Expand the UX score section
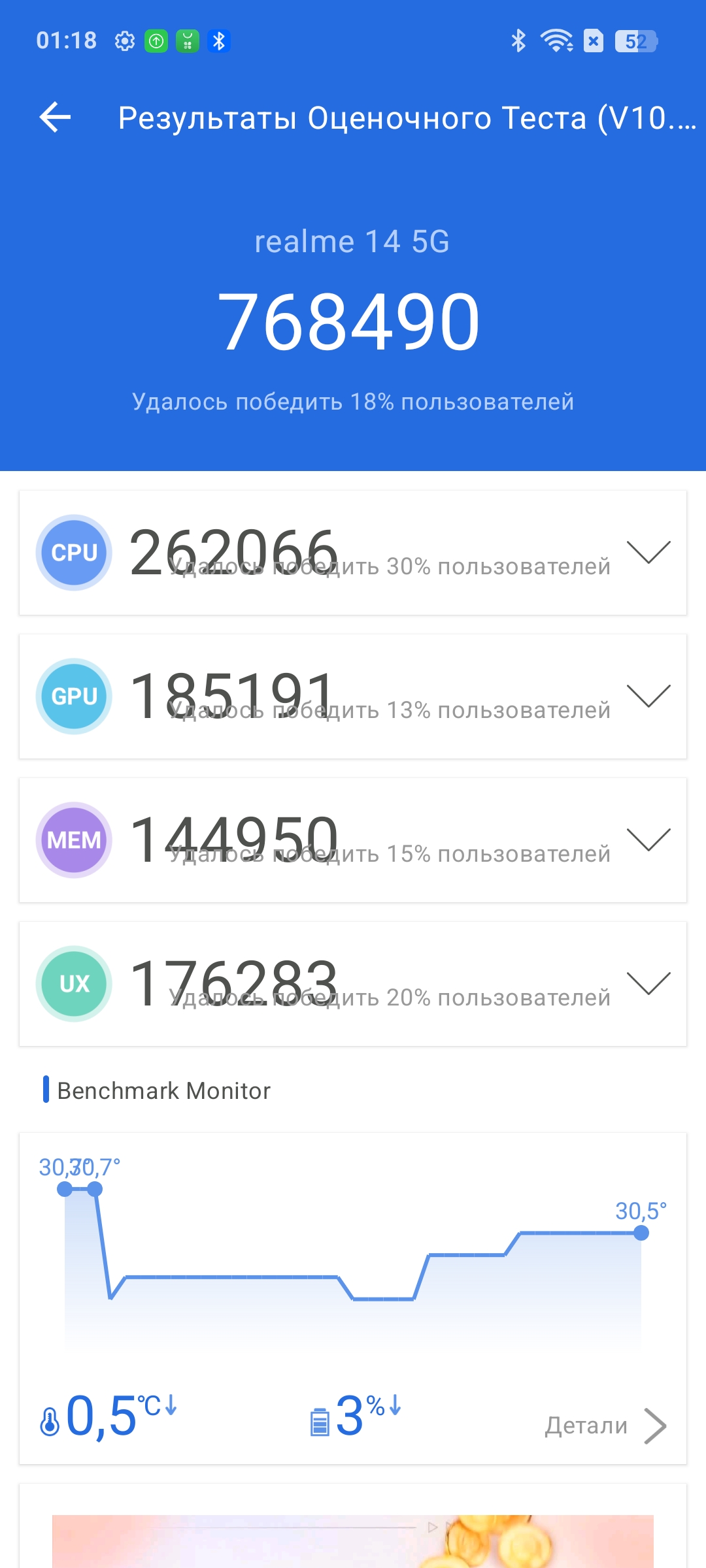The width and height of the screenshot is (706, 1568). (648, 983)
